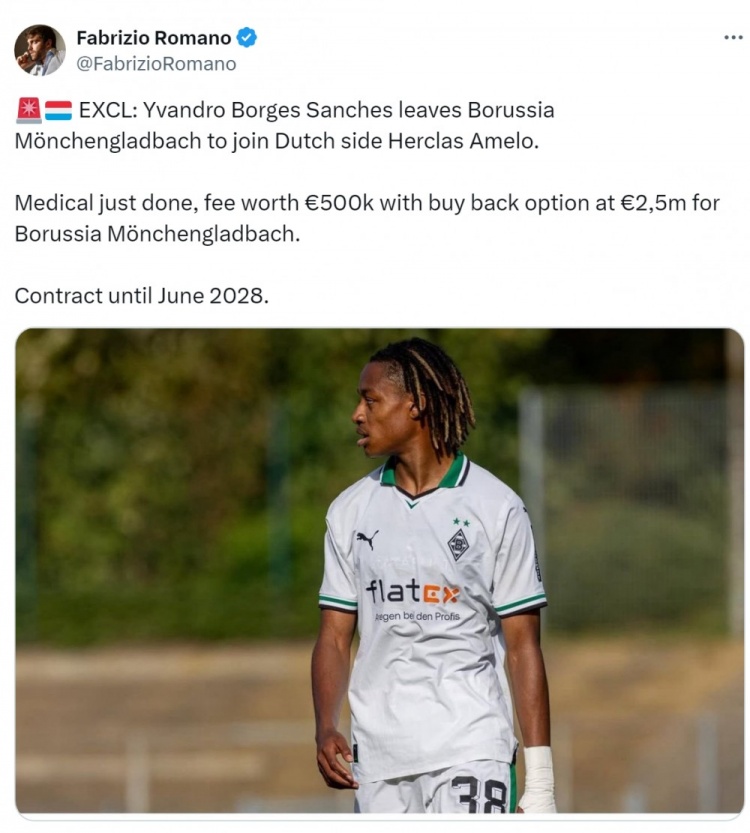
Task: Tap the Fabrizio Romano display name
Action: [x=153, y=38]
